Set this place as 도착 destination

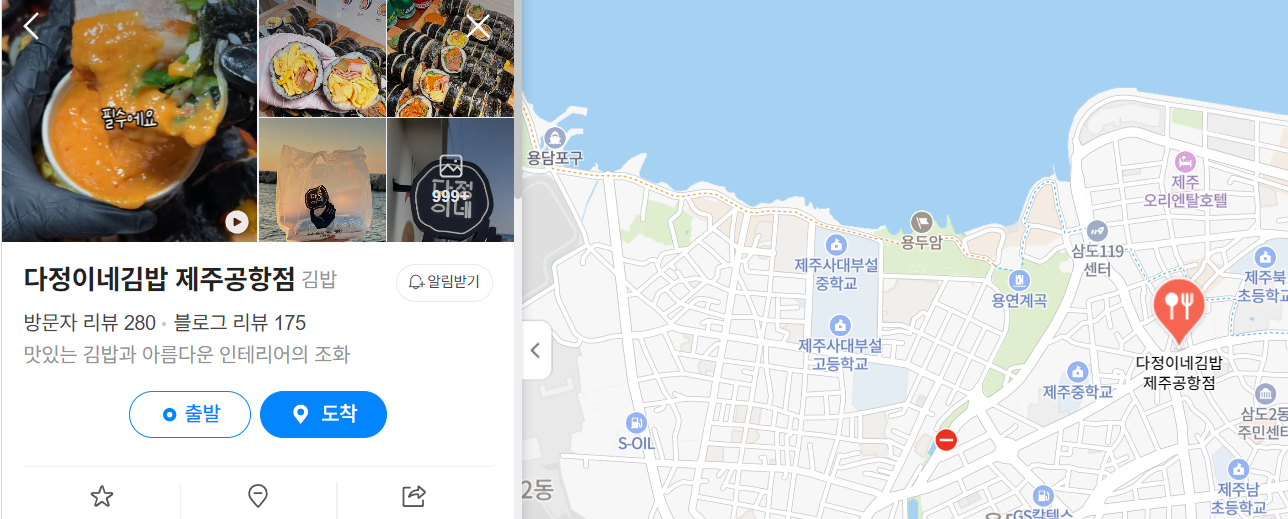coord(323,414)
